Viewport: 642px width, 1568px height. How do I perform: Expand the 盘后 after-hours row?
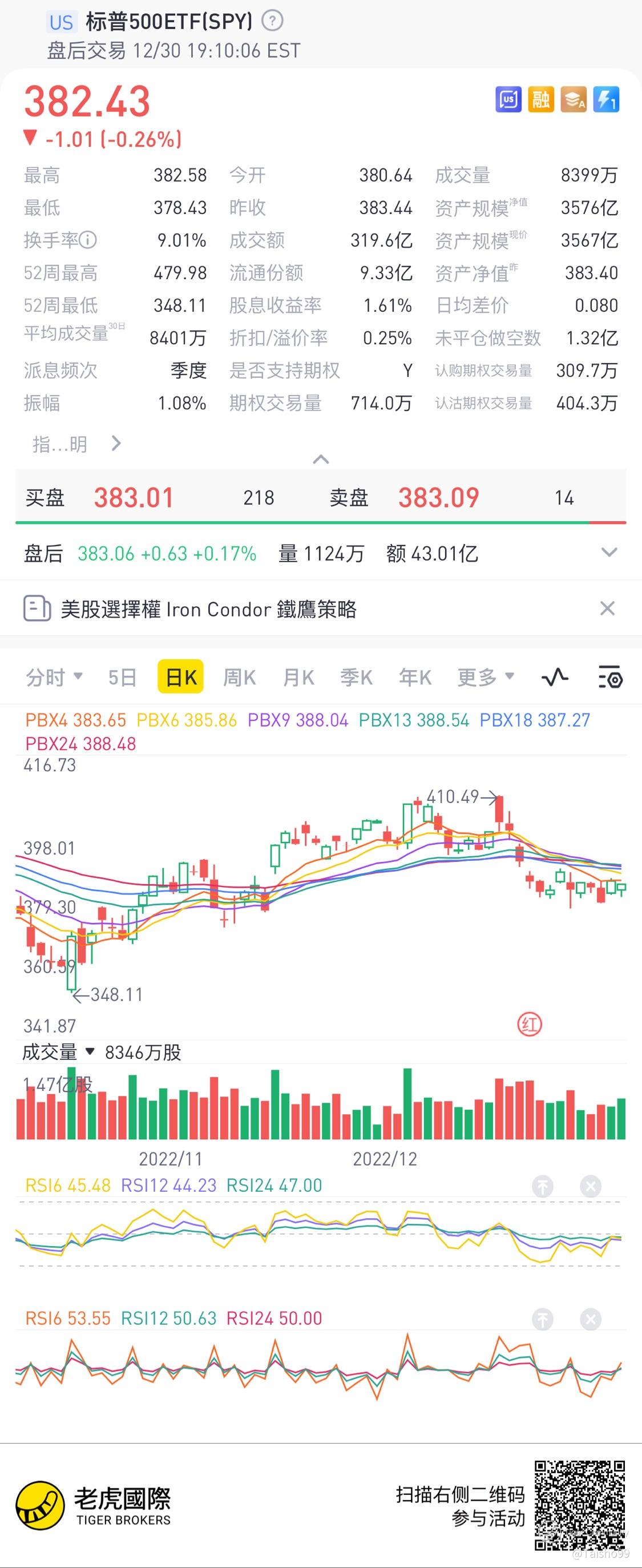[x=608, y=553]
